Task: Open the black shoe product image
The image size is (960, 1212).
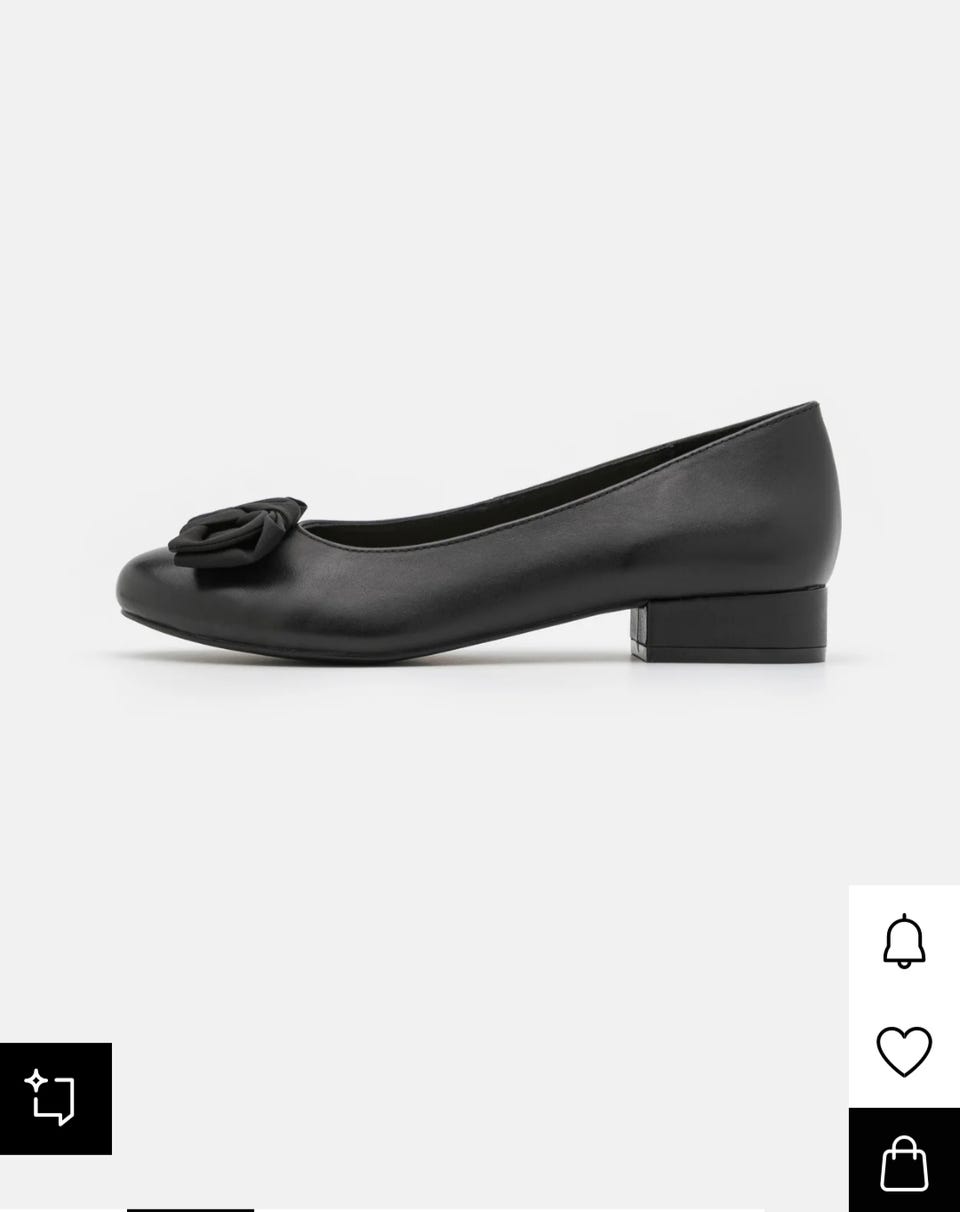Action: [x=478, y=535]
